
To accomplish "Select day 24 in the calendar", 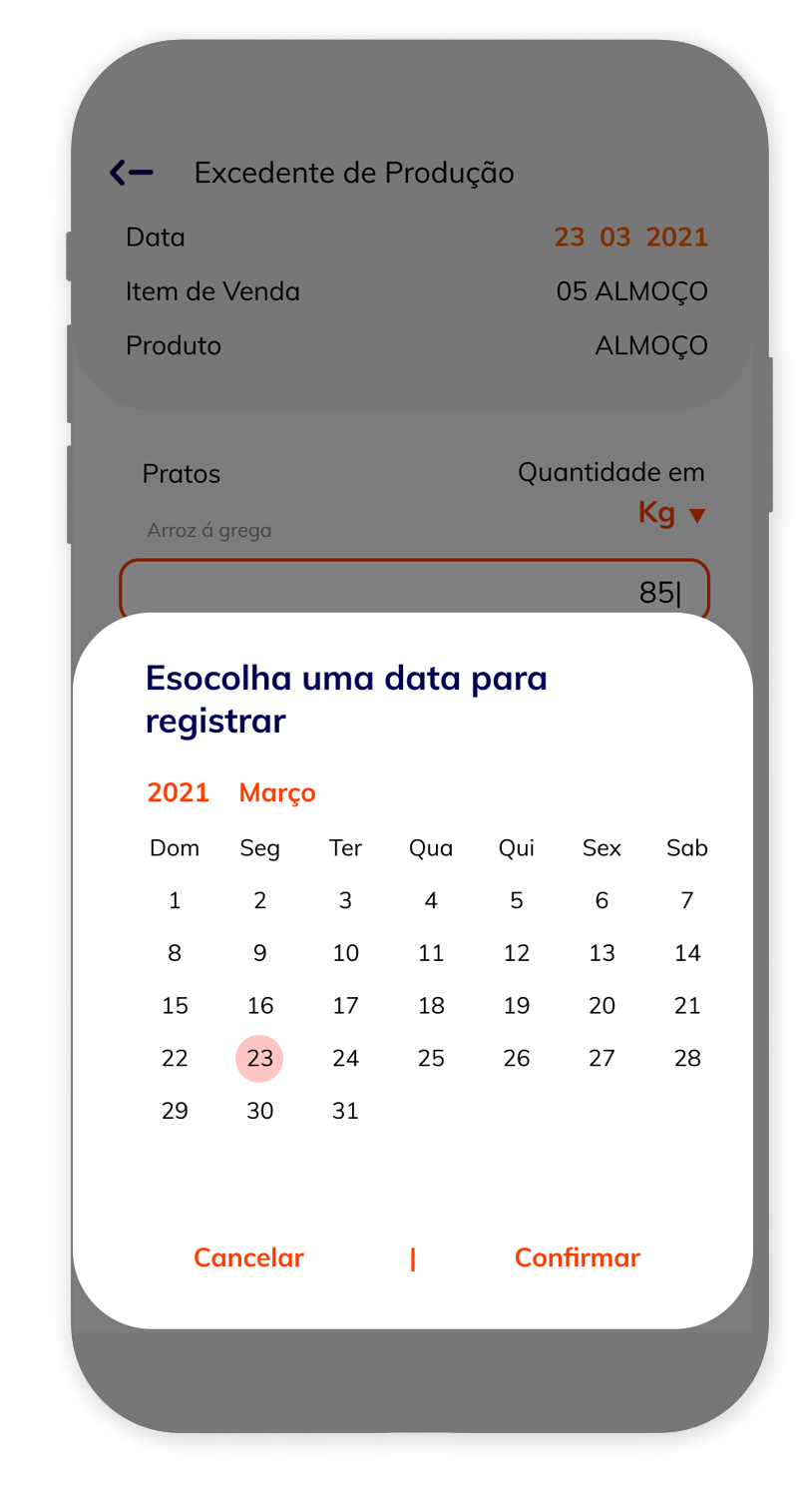I will click(345, 1058).
